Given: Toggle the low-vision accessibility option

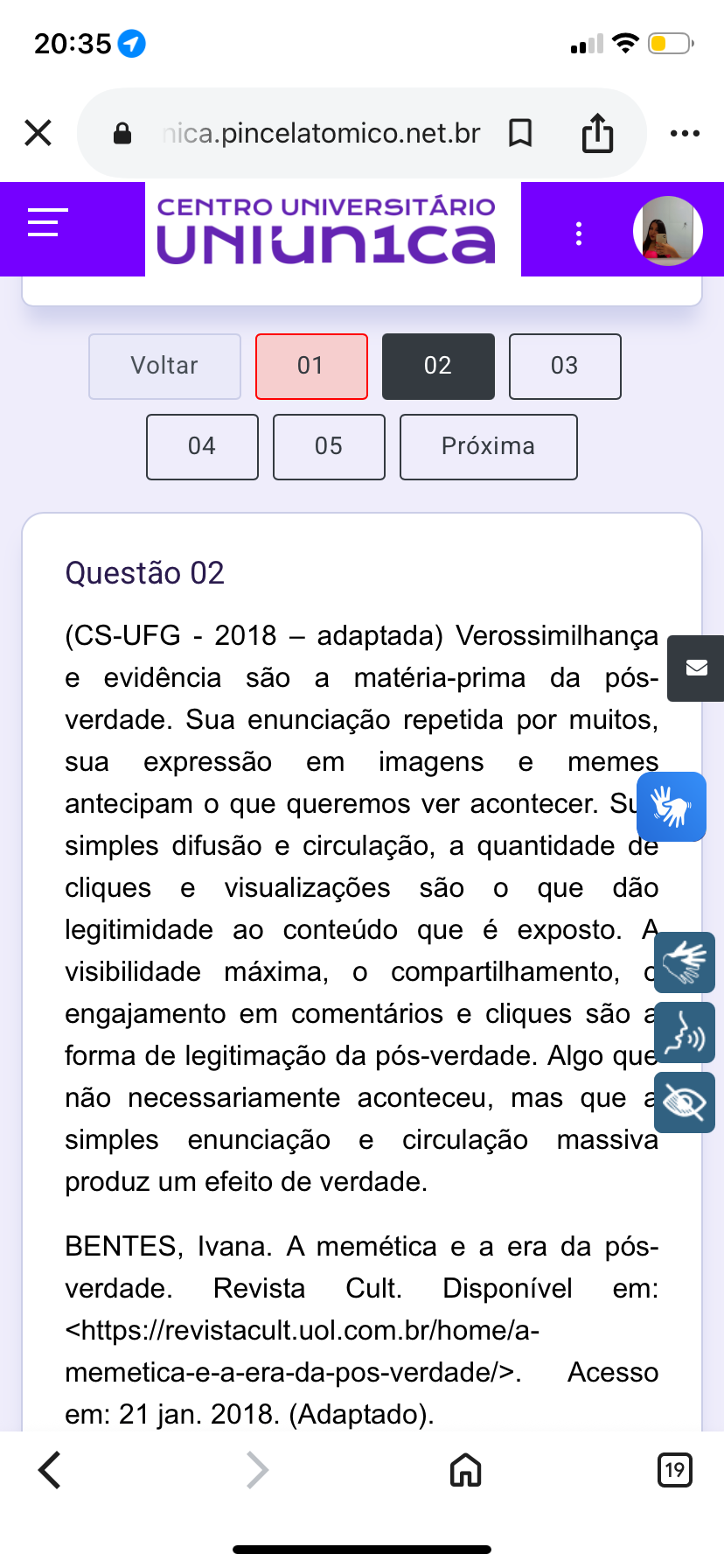Looking at the screenshot, I should click(x=685, y=1102).
